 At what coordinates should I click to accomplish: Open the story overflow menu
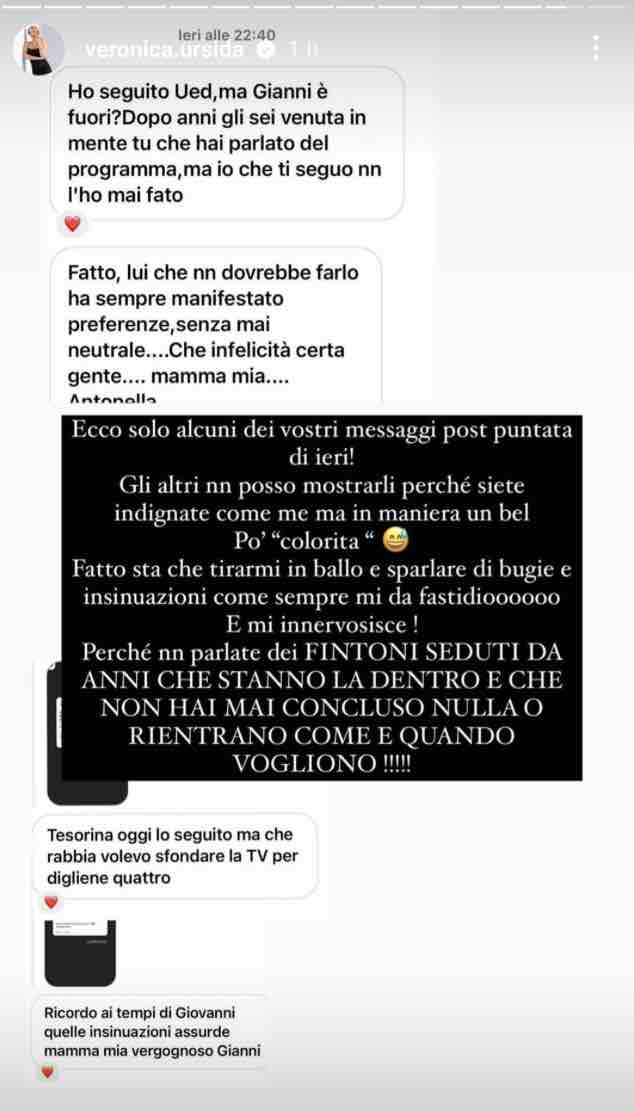pos(596,47)
